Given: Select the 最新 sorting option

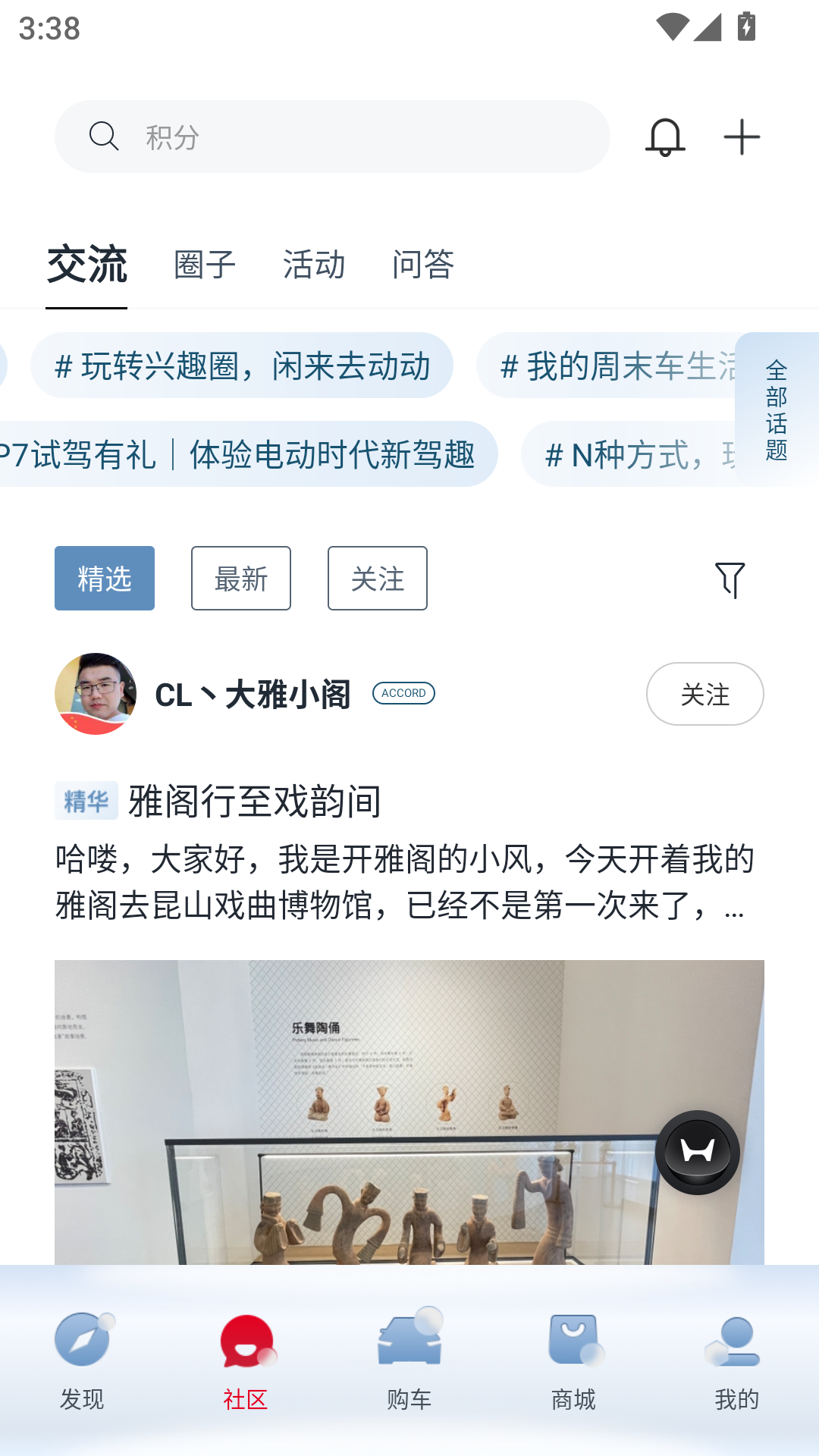Looking at the screenshot, I should coord(240,579).
